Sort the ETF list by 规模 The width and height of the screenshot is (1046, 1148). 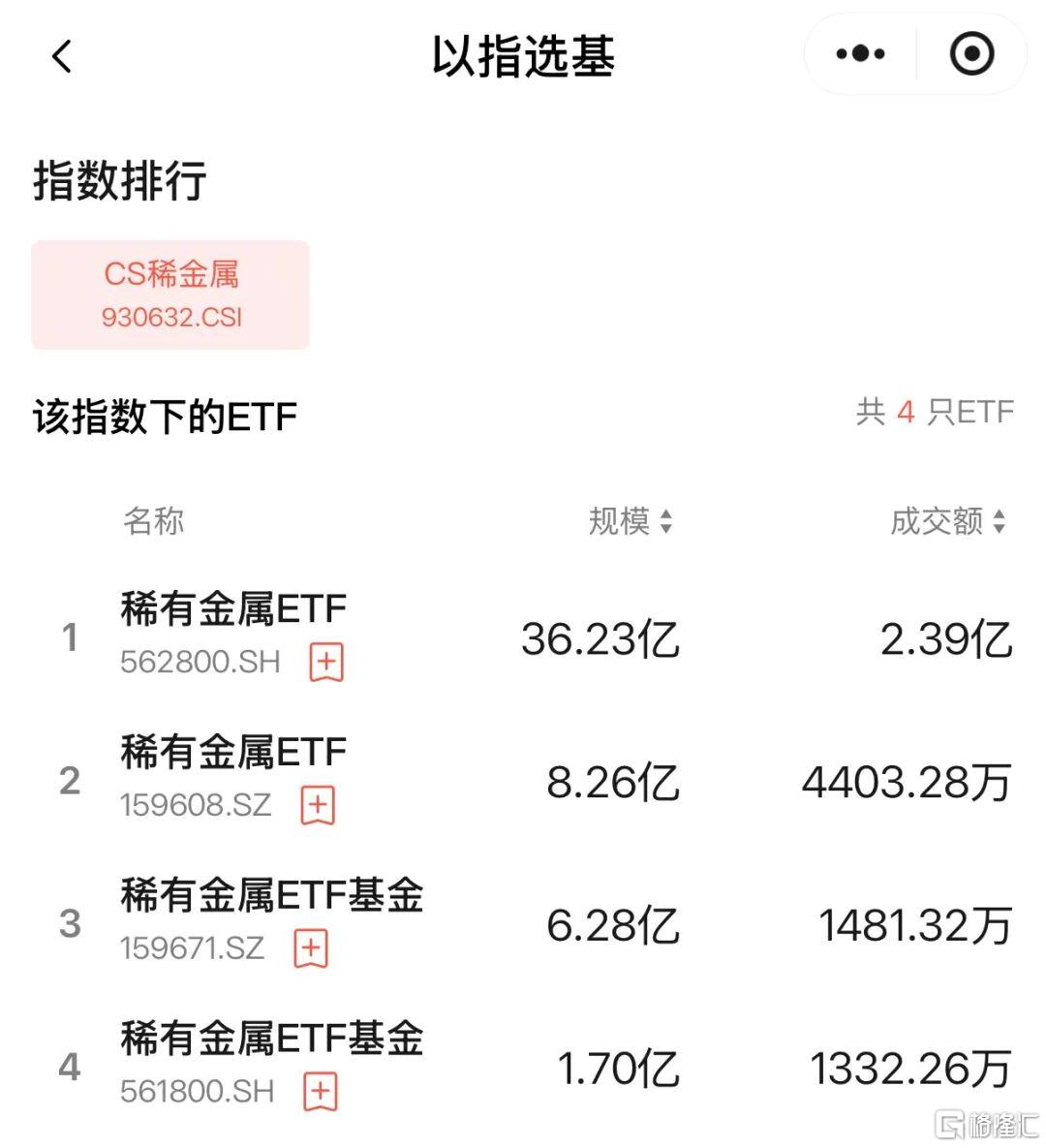click(631, 521)
